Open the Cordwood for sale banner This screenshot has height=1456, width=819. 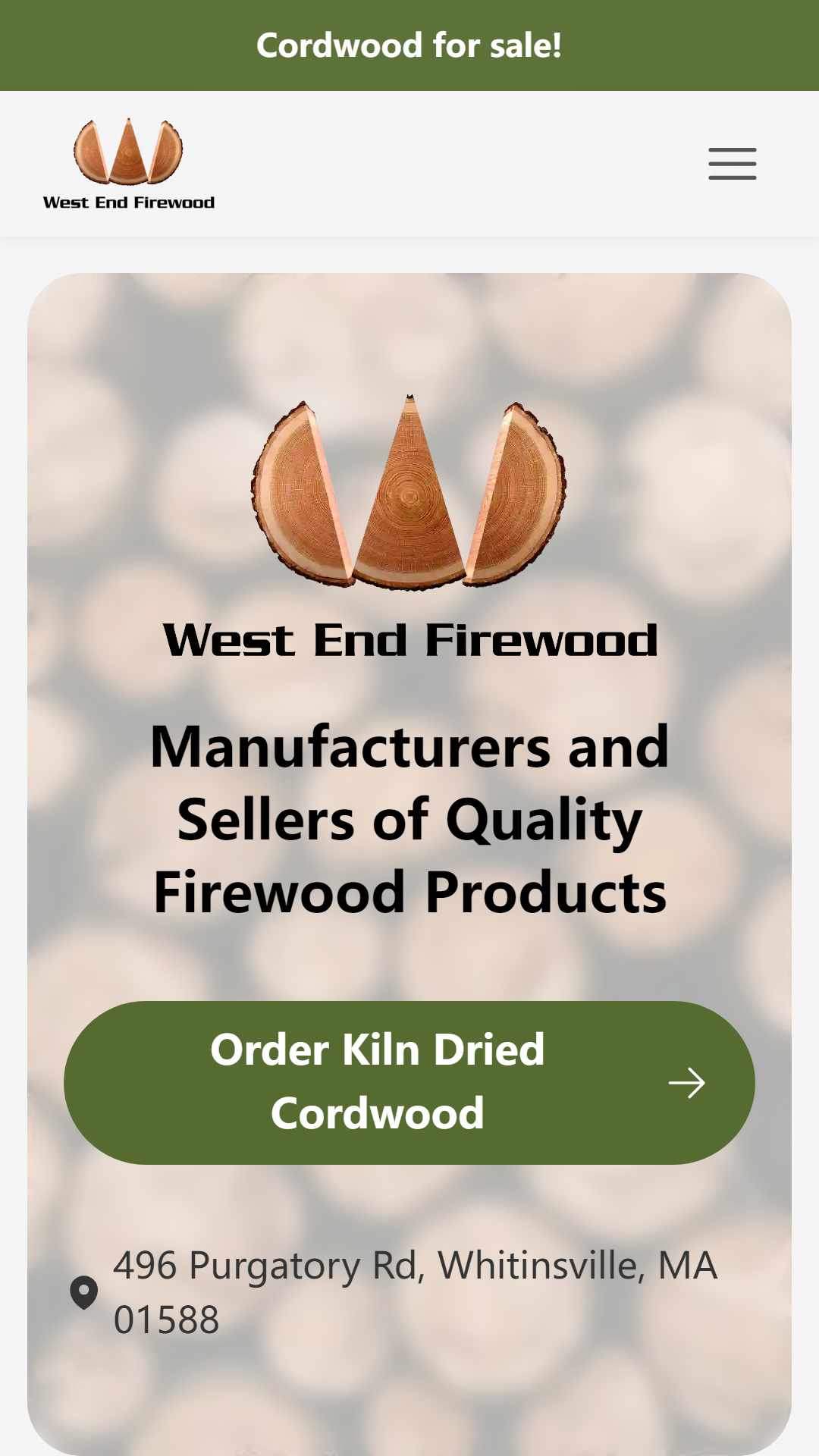click(409, 45)
